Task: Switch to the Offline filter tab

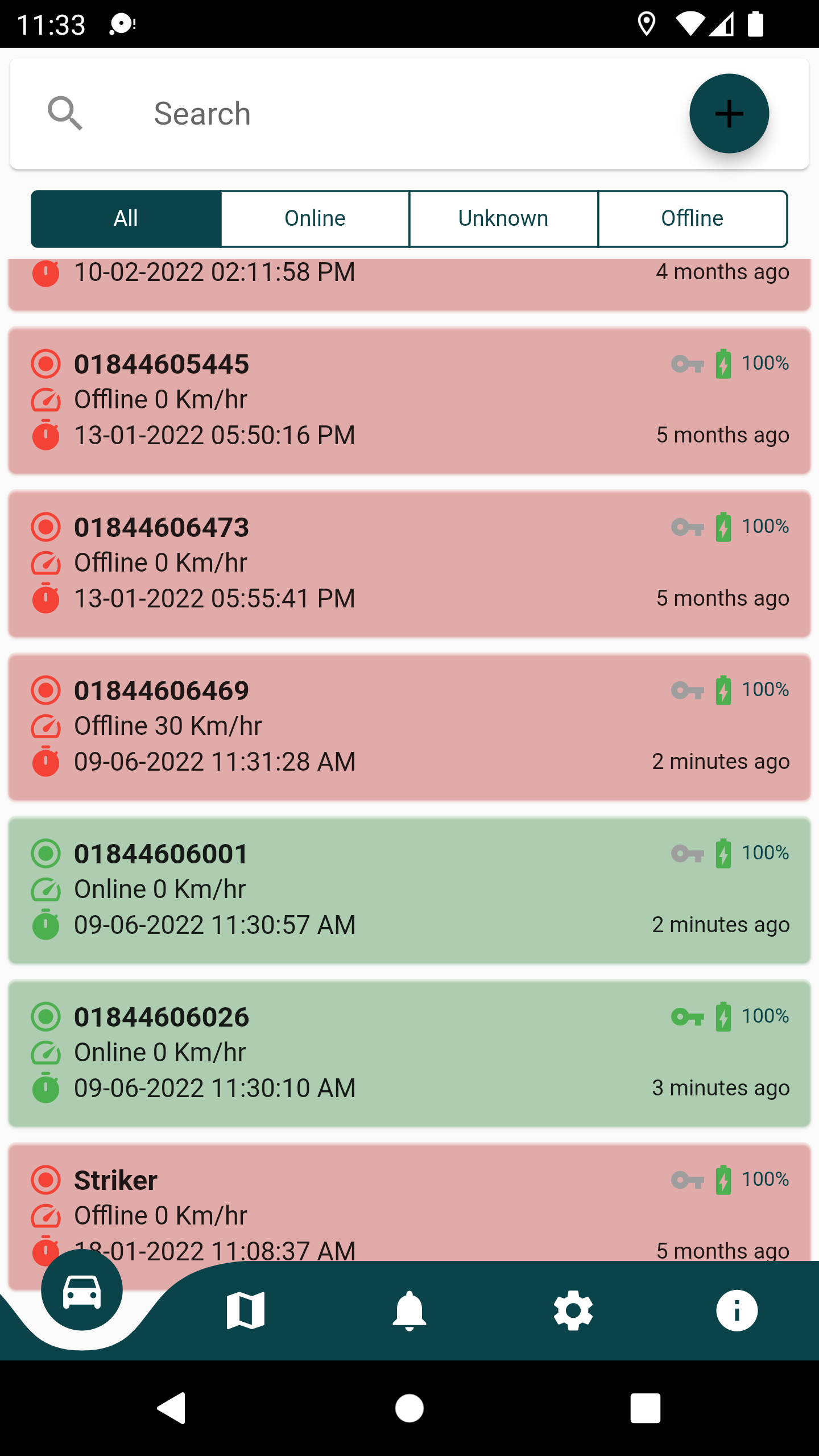Action: tap(692, 219)
